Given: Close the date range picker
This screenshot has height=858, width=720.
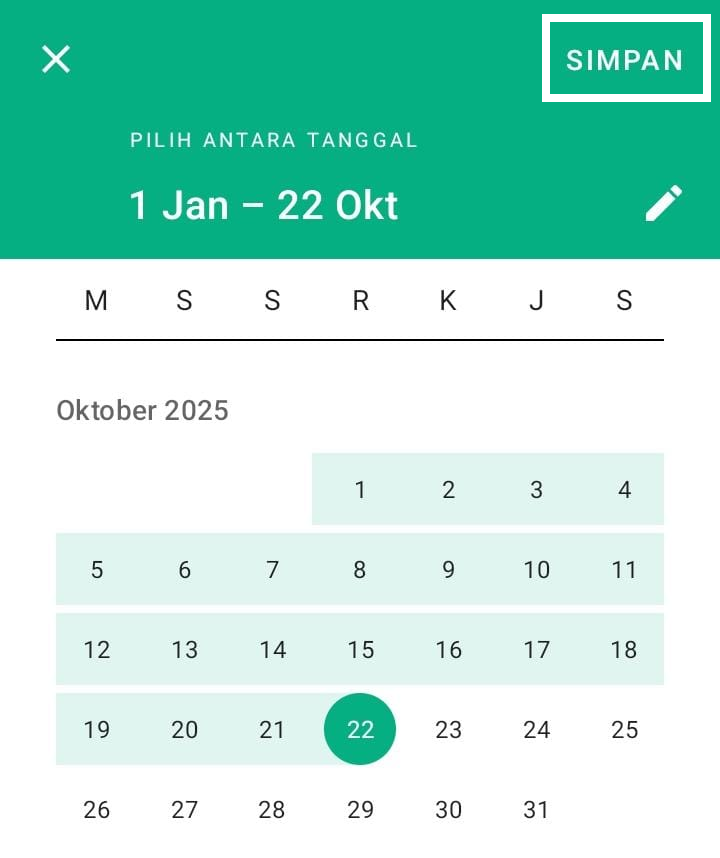Looking at the screenshot, I should (x=56, y=59).
